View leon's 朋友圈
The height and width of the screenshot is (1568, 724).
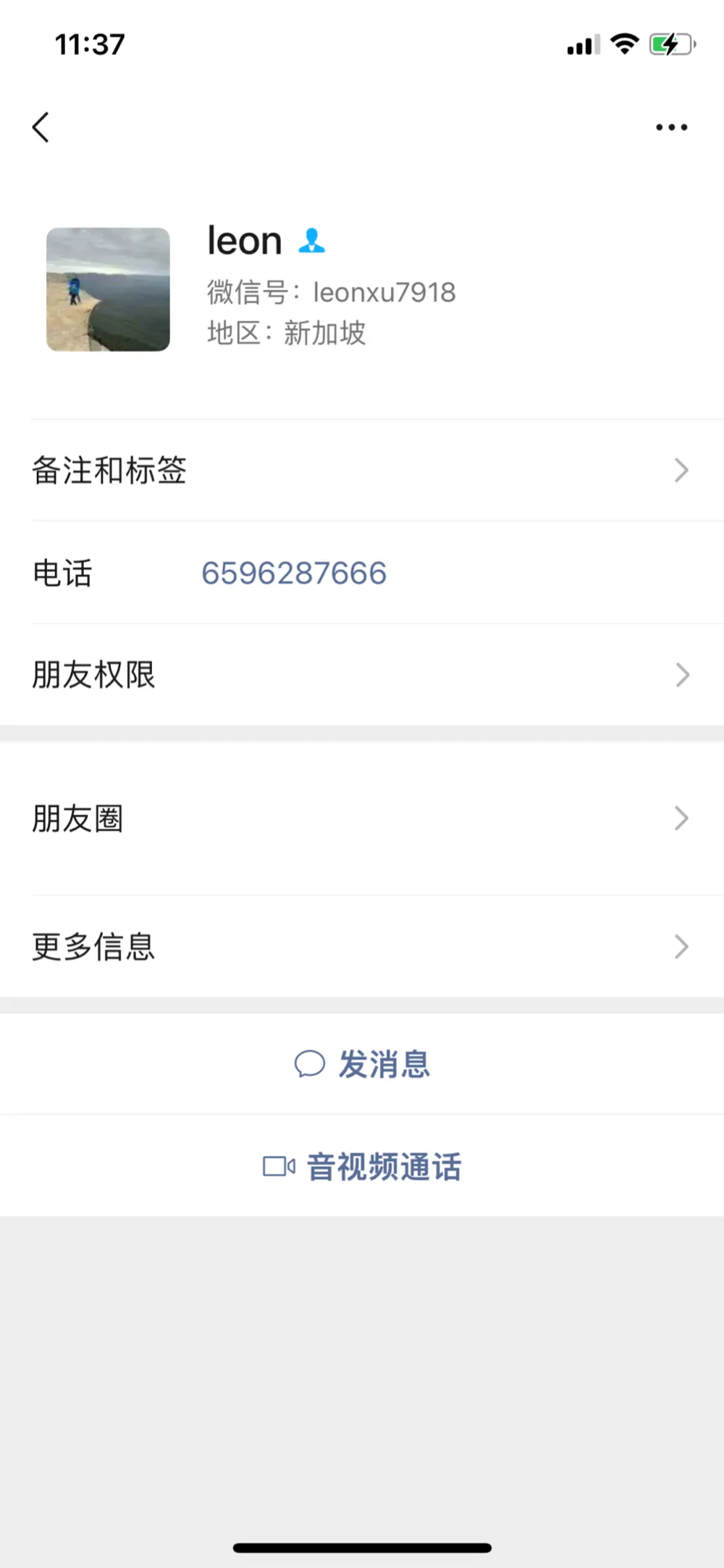coord(362,818)
